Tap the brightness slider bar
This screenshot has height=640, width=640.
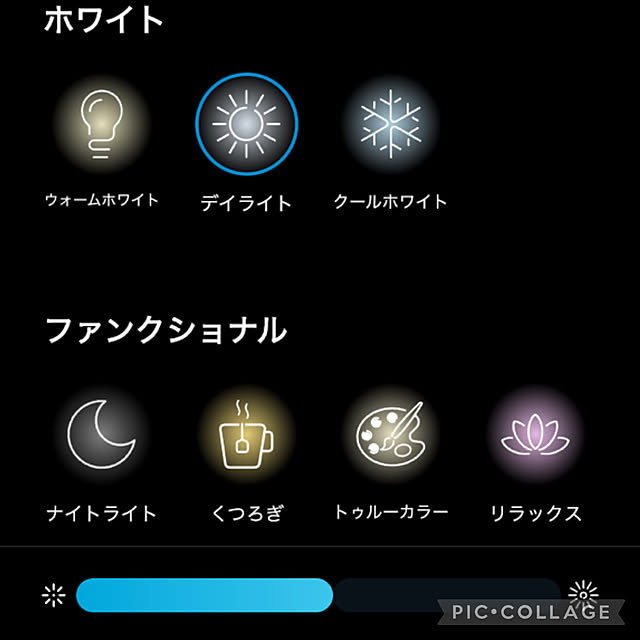coord(318,595)
